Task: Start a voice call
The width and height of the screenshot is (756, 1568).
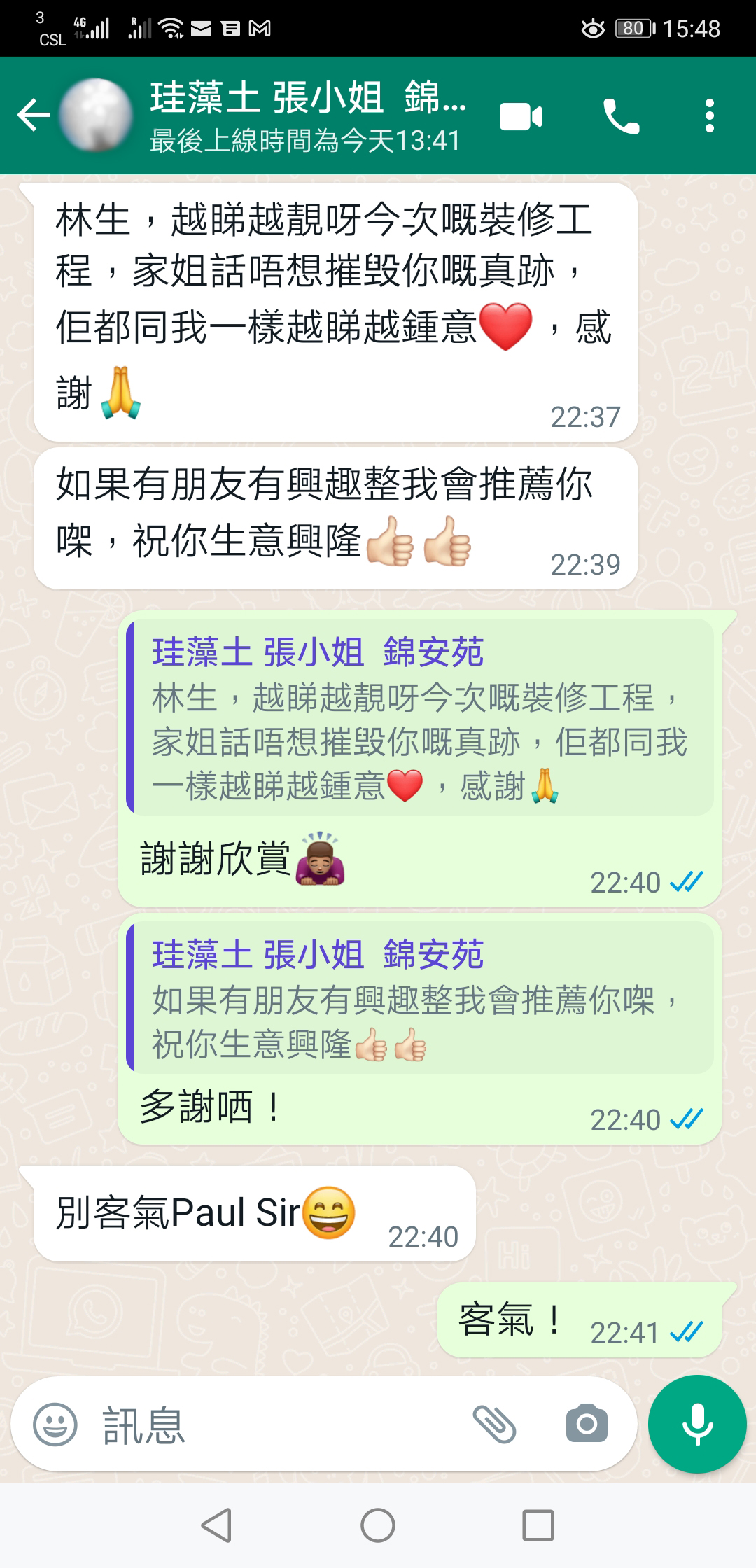Action: click(621, 116)
